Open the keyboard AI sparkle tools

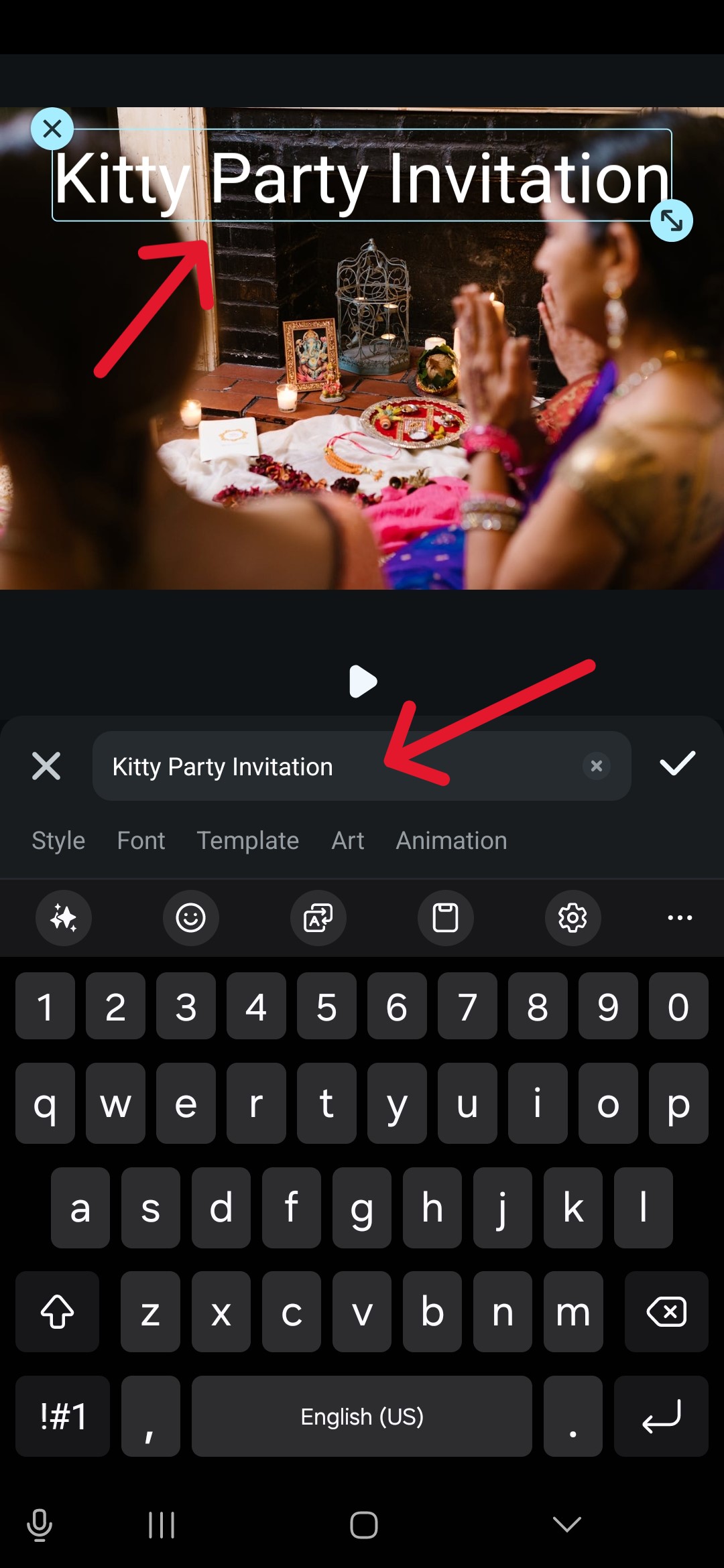pos(64,917)
